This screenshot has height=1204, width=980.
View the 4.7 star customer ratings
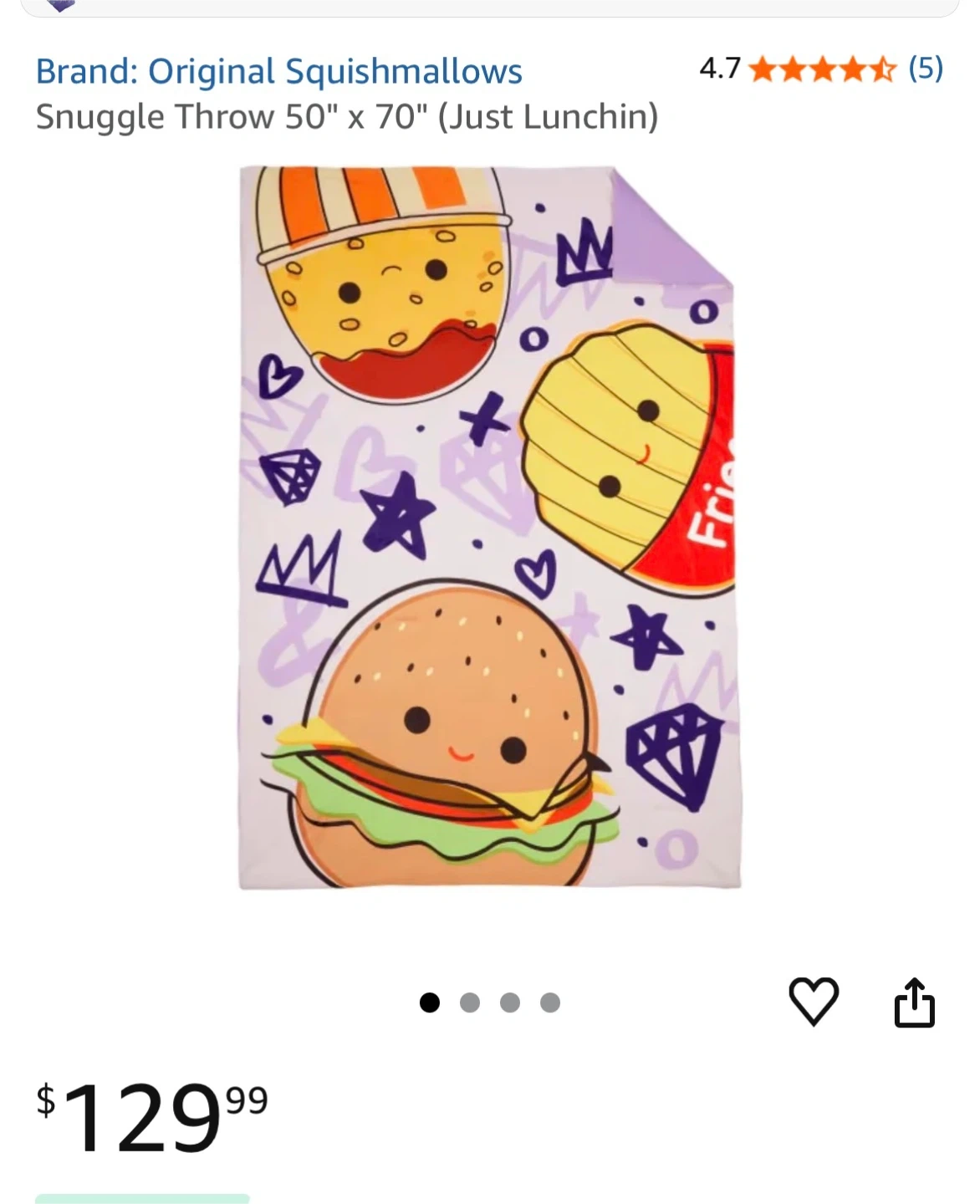click(x=821, y=69)
